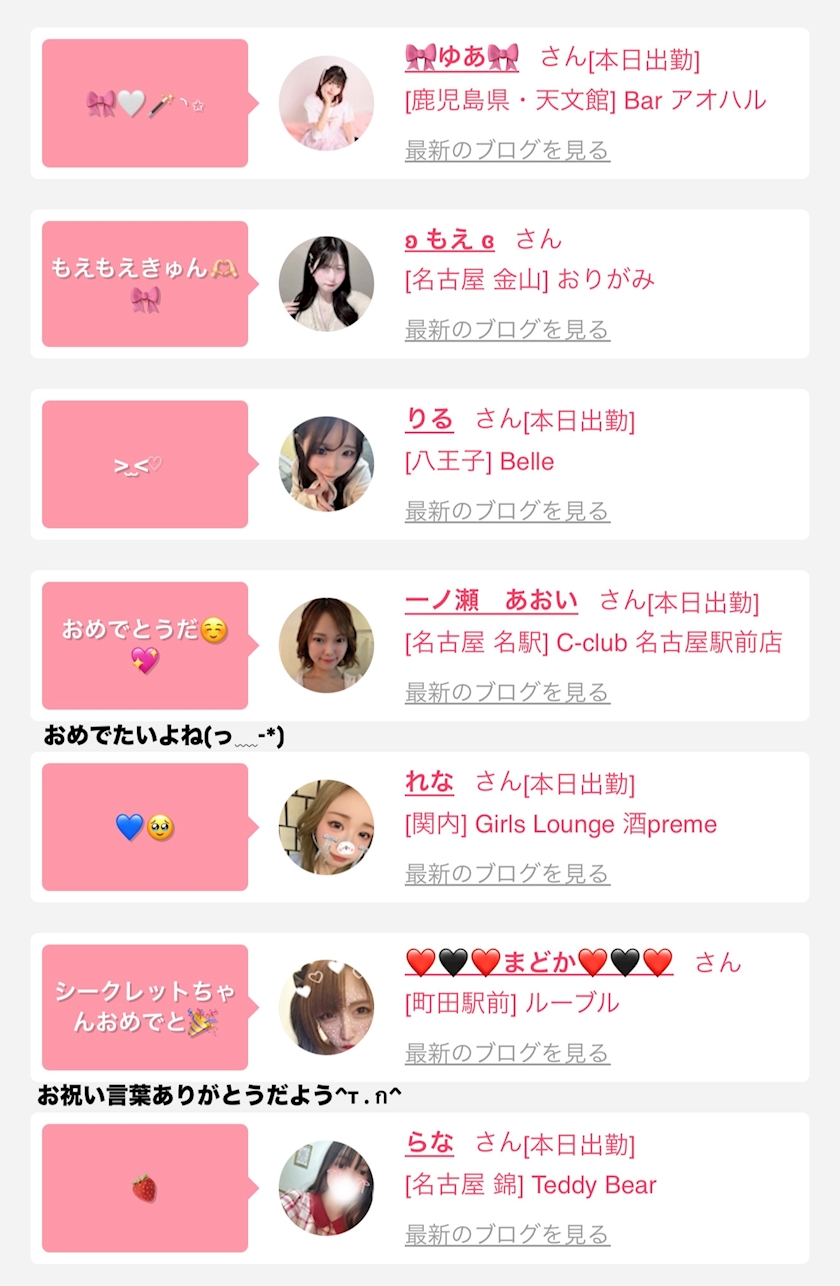Tap らな's round profile photo
The height and width of the screenshot is (1286, 840).
click(x=326, y=1188)
